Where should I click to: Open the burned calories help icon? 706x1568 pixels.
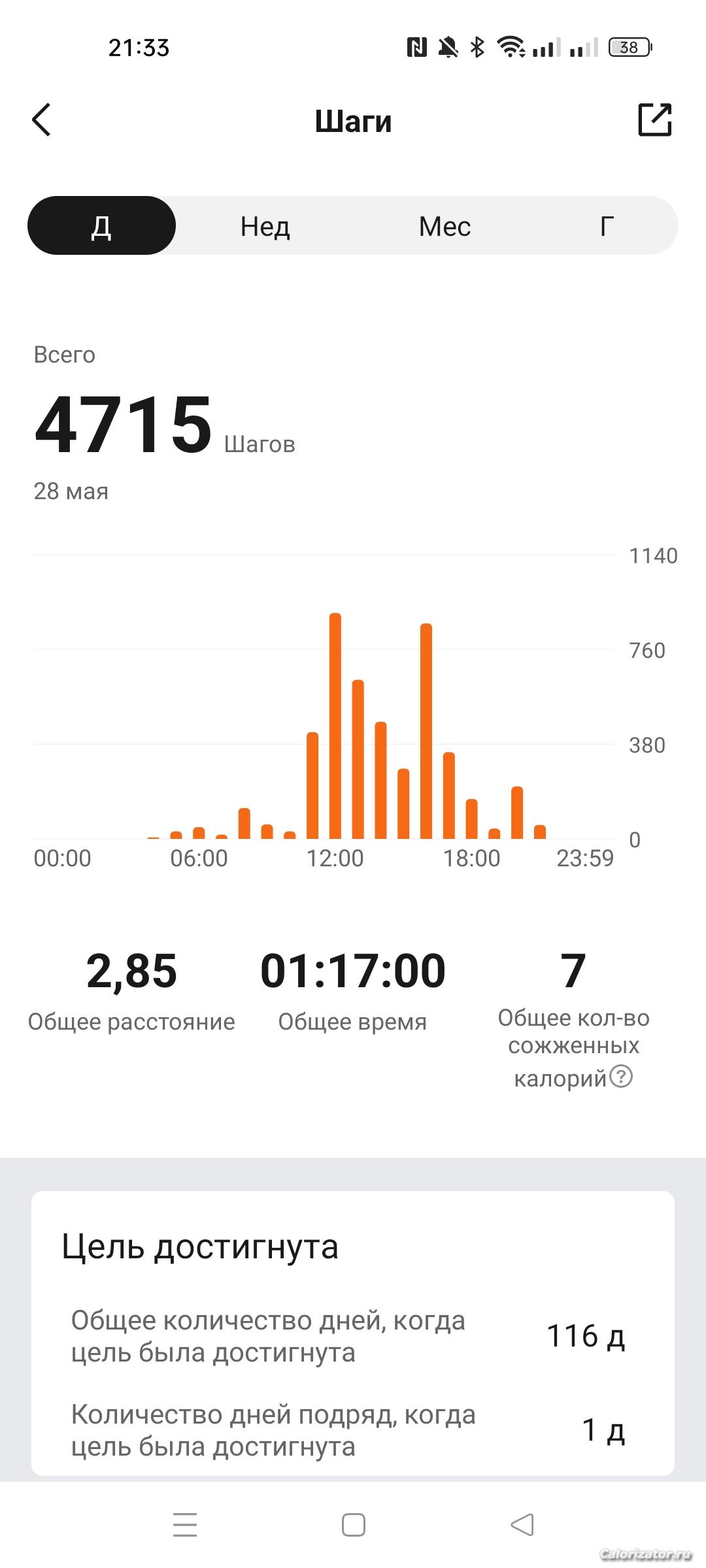621,1076
